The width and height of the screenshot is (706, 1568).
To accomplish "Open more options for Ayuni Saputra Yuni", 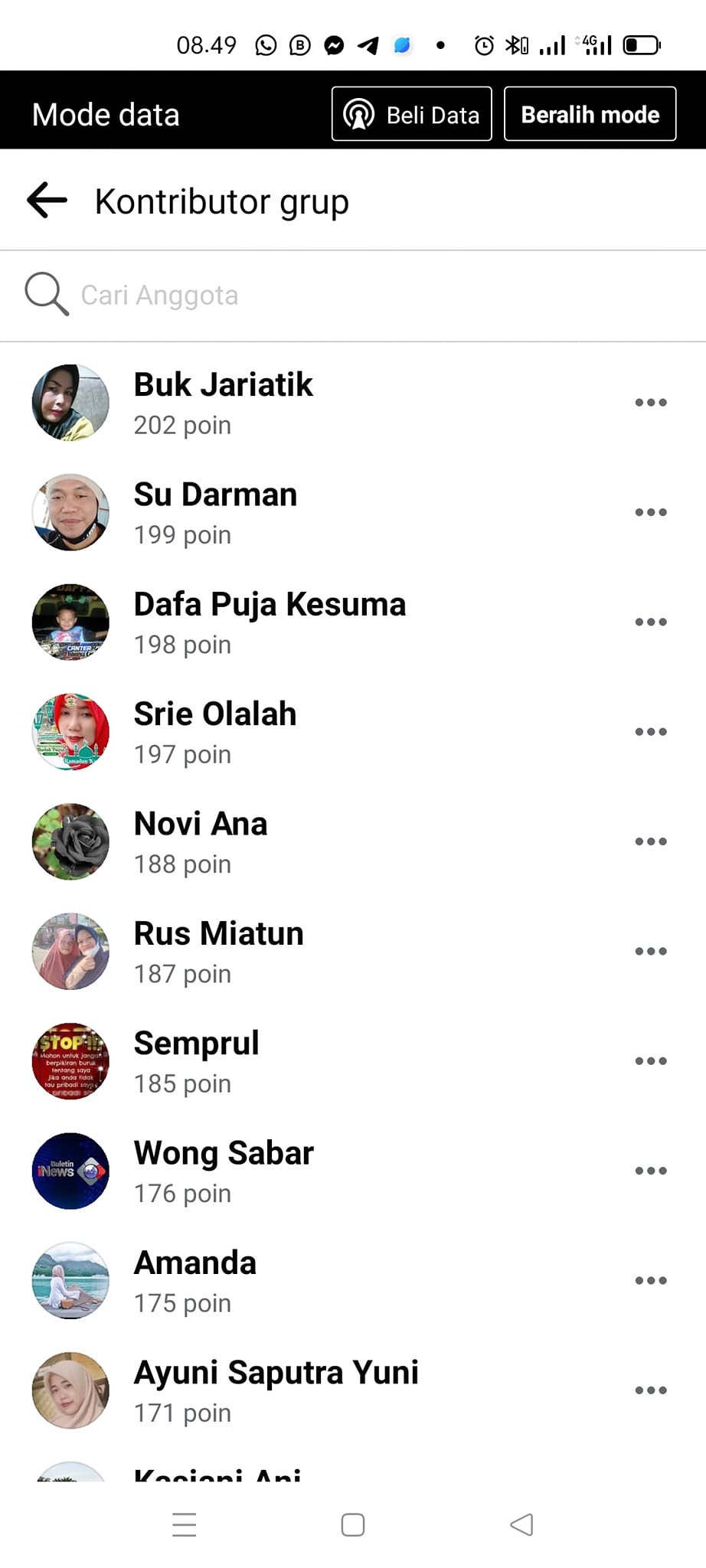I will 650,1390.
